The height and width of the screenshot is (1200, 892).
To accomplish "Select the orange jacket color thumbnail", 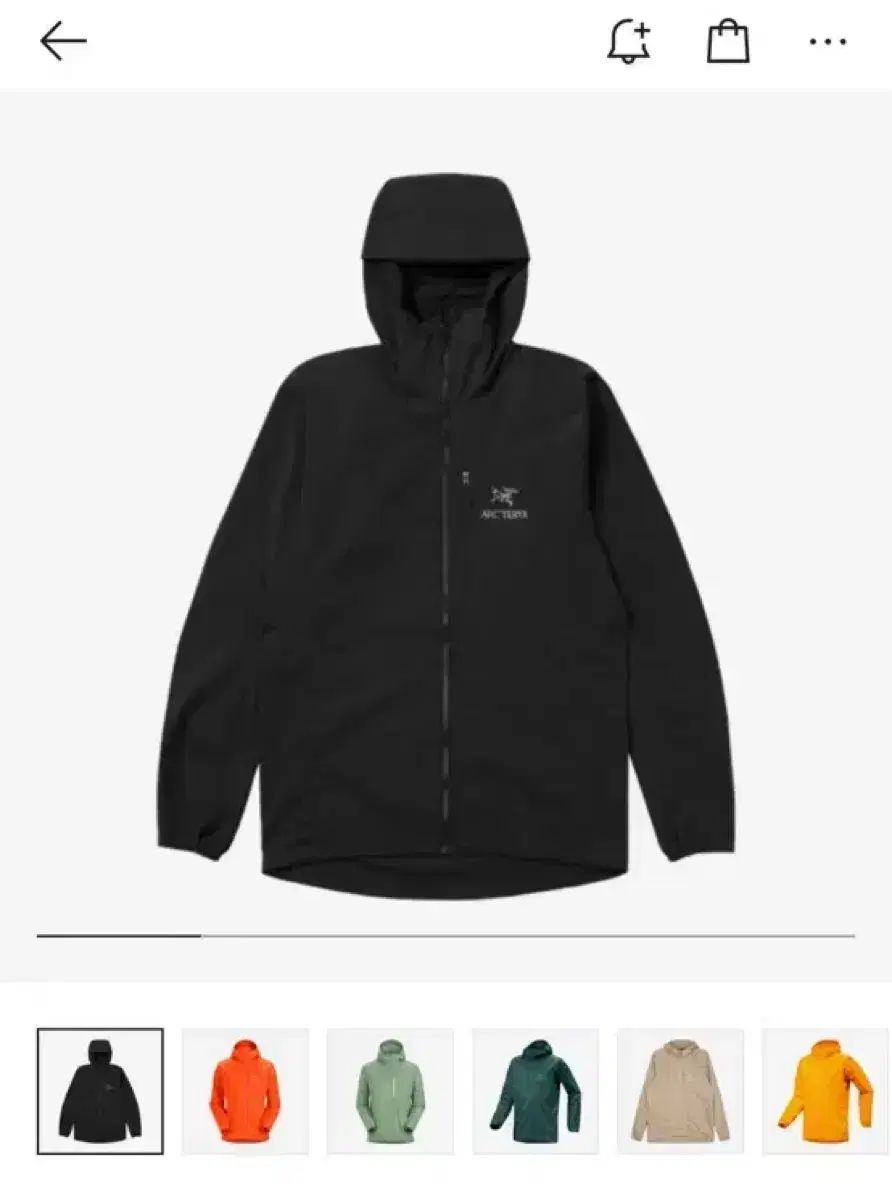I will 245,1090.
